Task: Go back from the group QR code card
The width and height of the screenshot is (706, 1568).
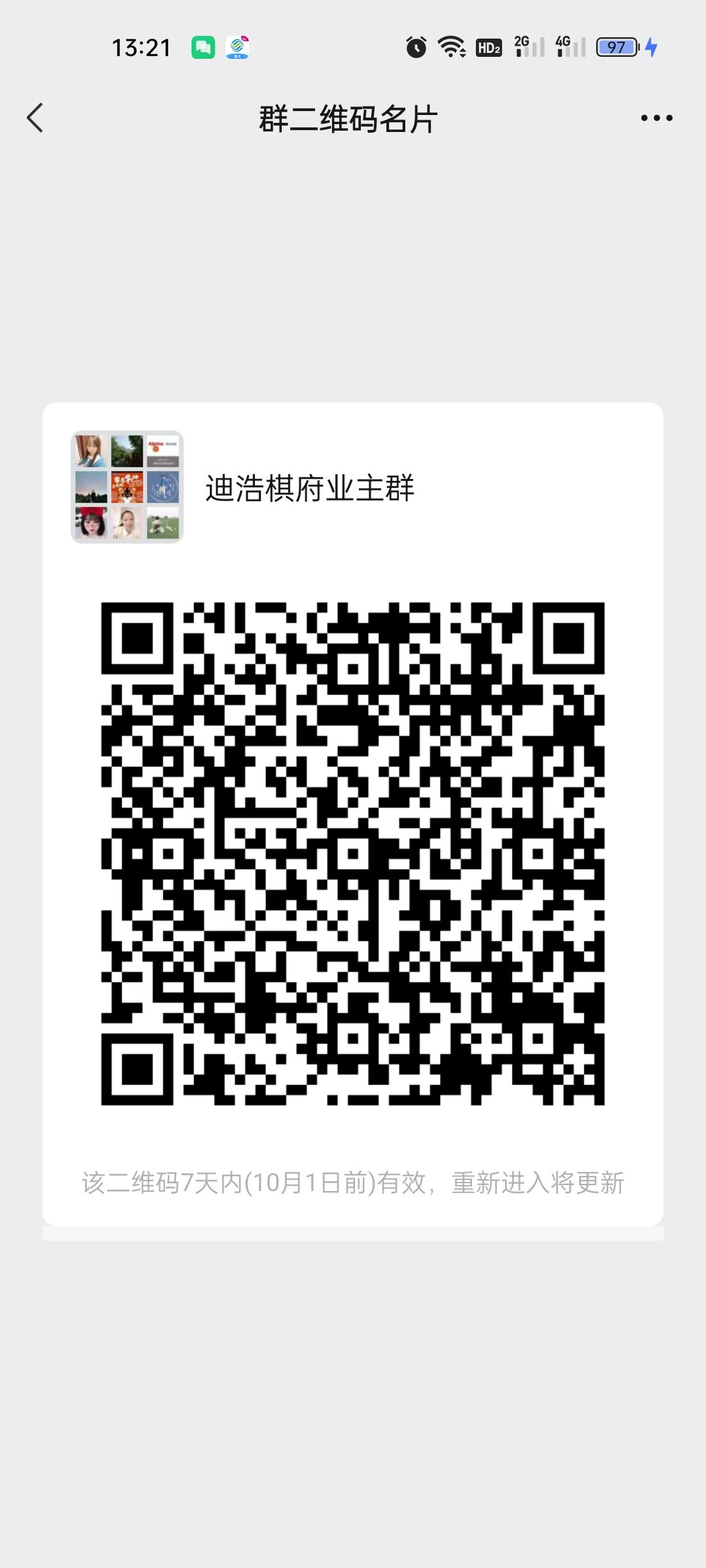Action: (35, 118)
